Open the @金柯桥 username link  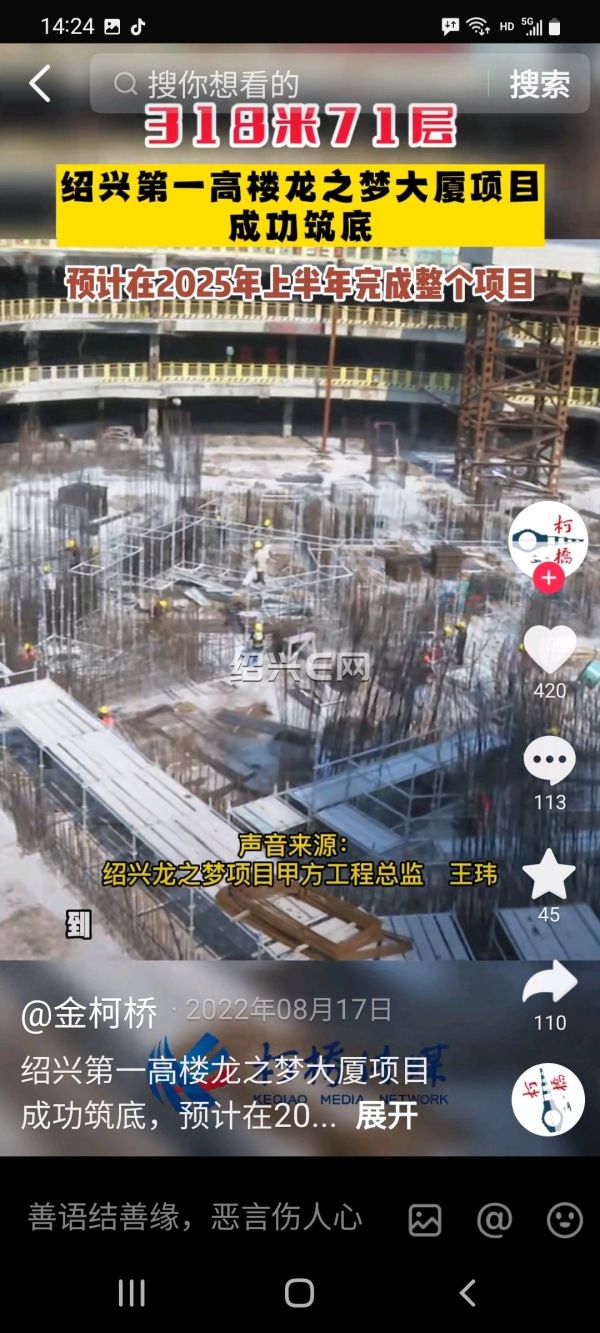point(90,1013)
